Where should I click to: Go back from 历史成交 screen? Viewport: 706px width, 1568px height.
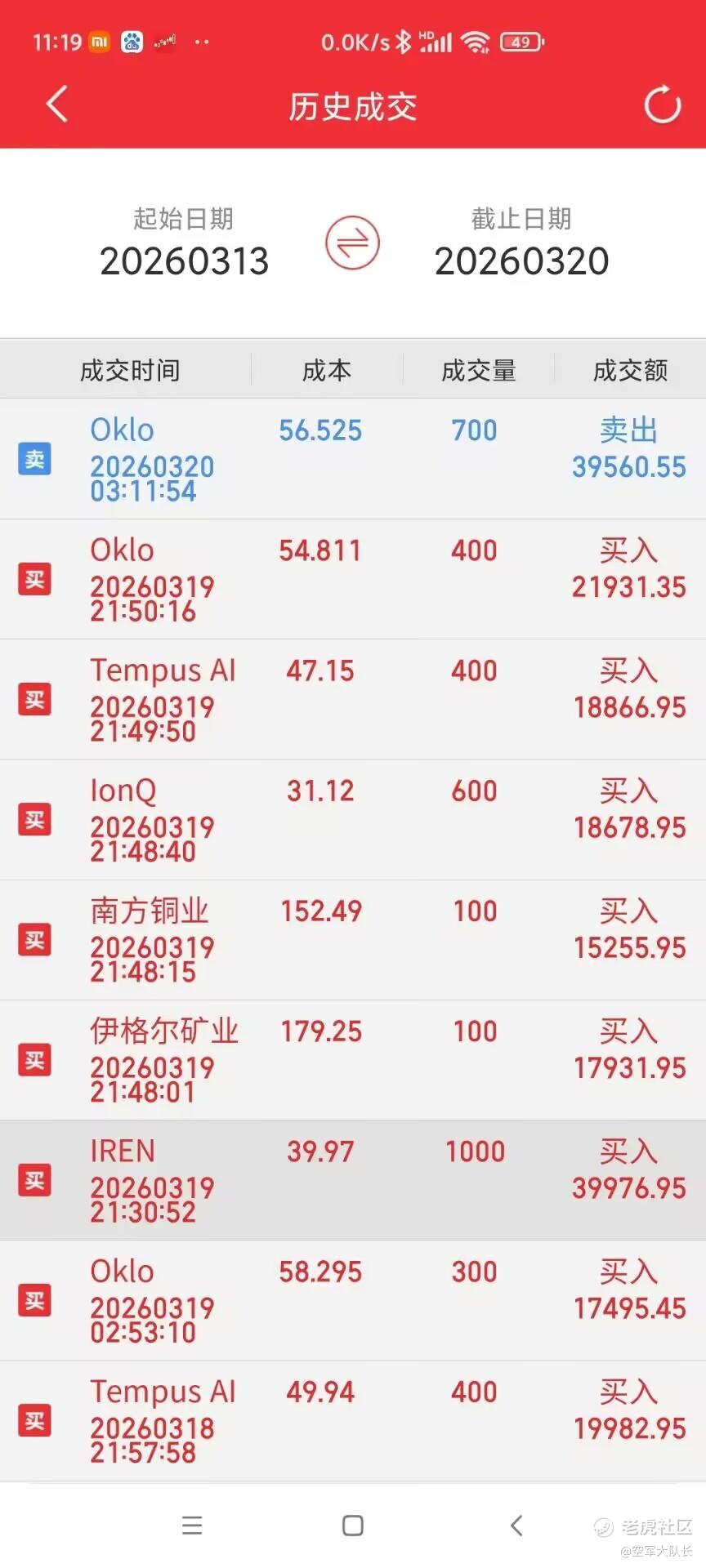56,105
